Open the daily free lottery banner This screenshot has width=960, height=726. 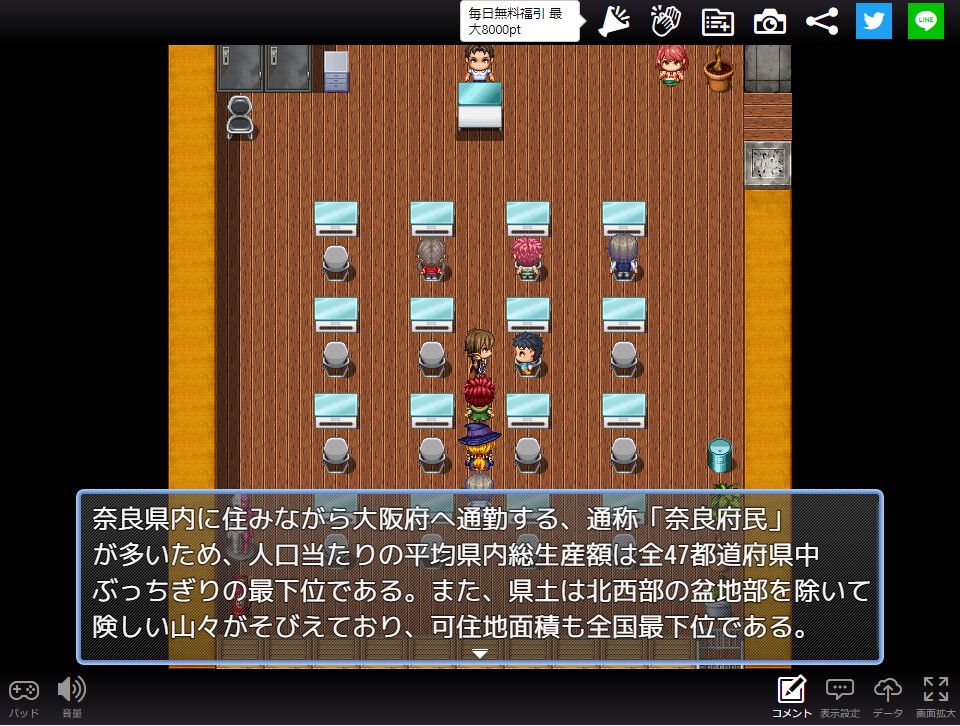click(520, 22)
